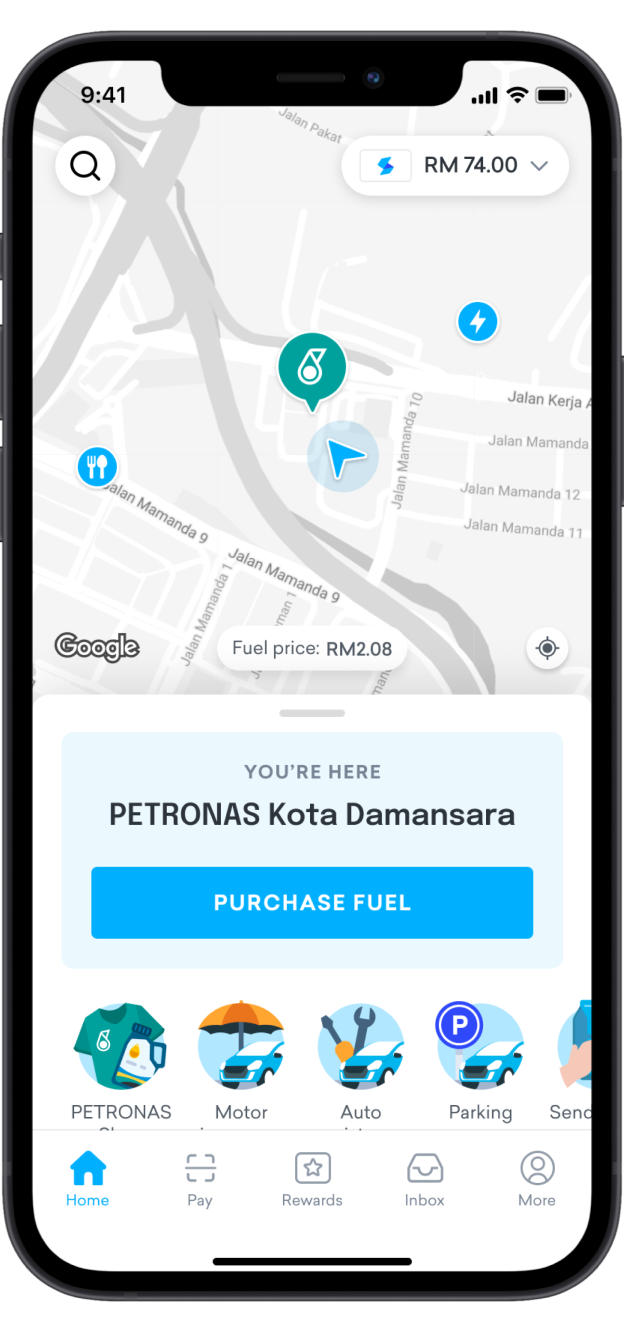The height and width of the screenshot is (1332, 624).
Task: Select the restaurant fork-and-spoon marker
Action: (97, 466)
